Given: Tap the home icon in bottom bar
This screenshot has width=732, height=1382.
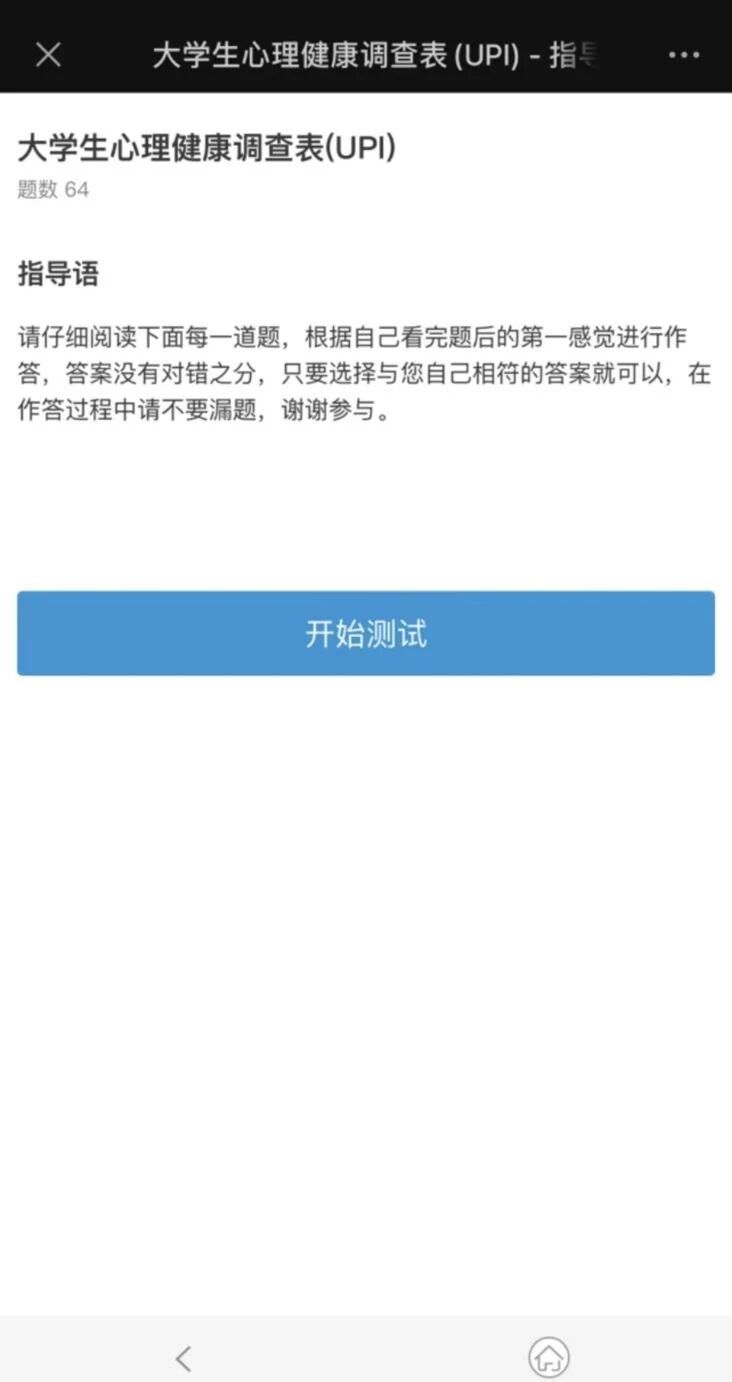Looking at the screenshot, I should pyautogui.click(x=548, y=1357).
